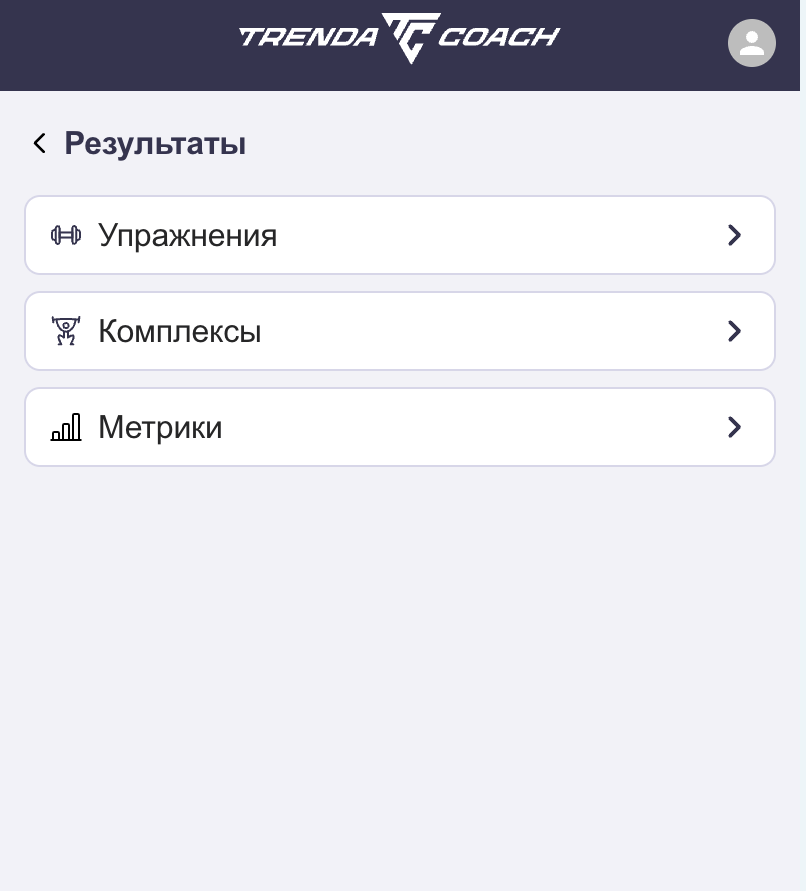View the Метрики results

(x=400, y=427)
